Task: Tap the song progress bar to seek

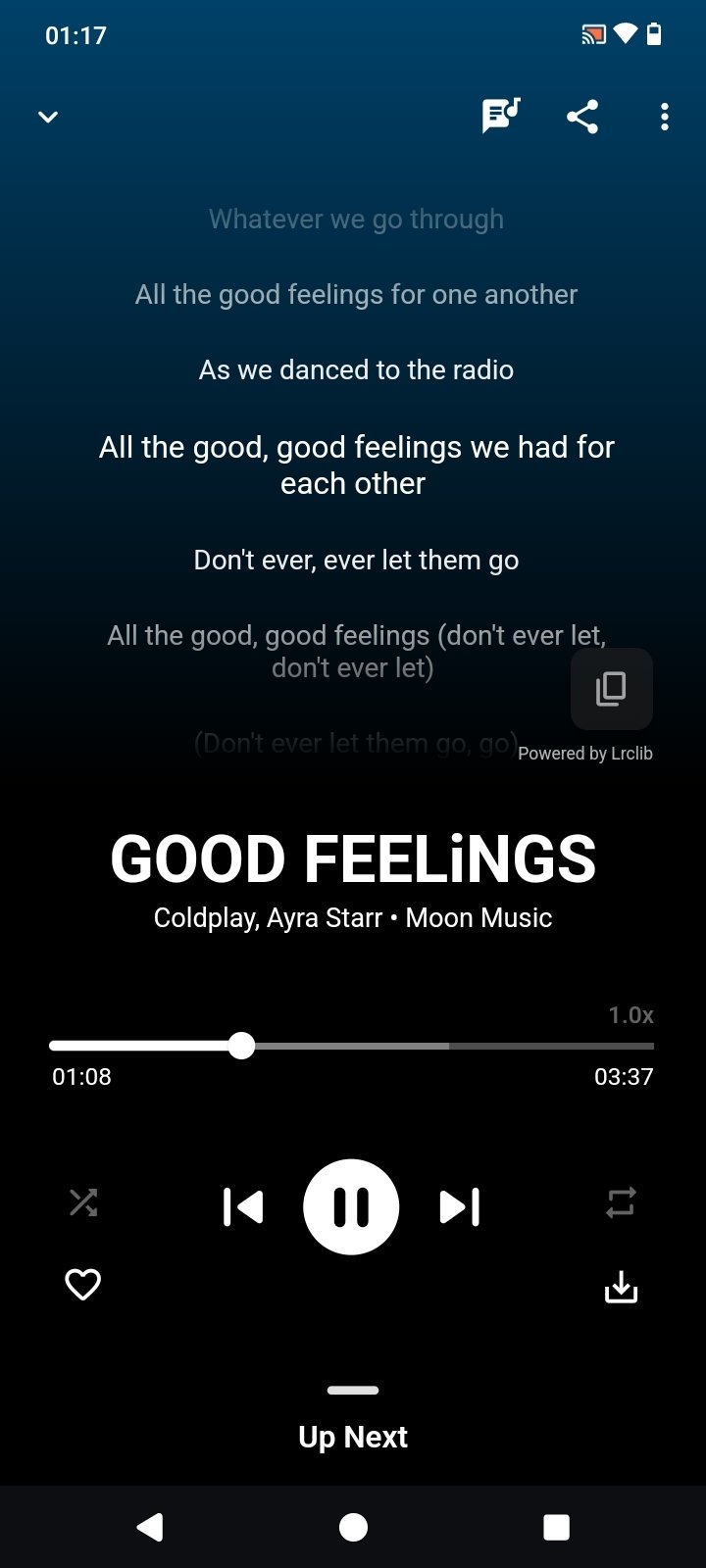Action: 351,1046
